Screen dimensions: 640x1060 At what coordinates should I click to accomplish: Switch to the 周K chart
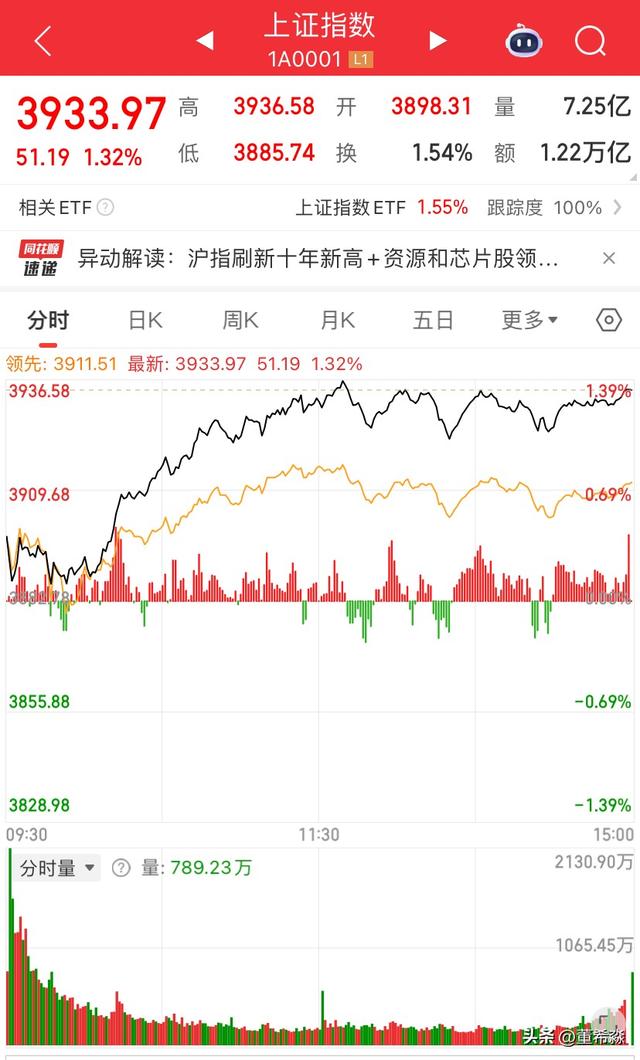pyautogui.click(x=240, y=320)
